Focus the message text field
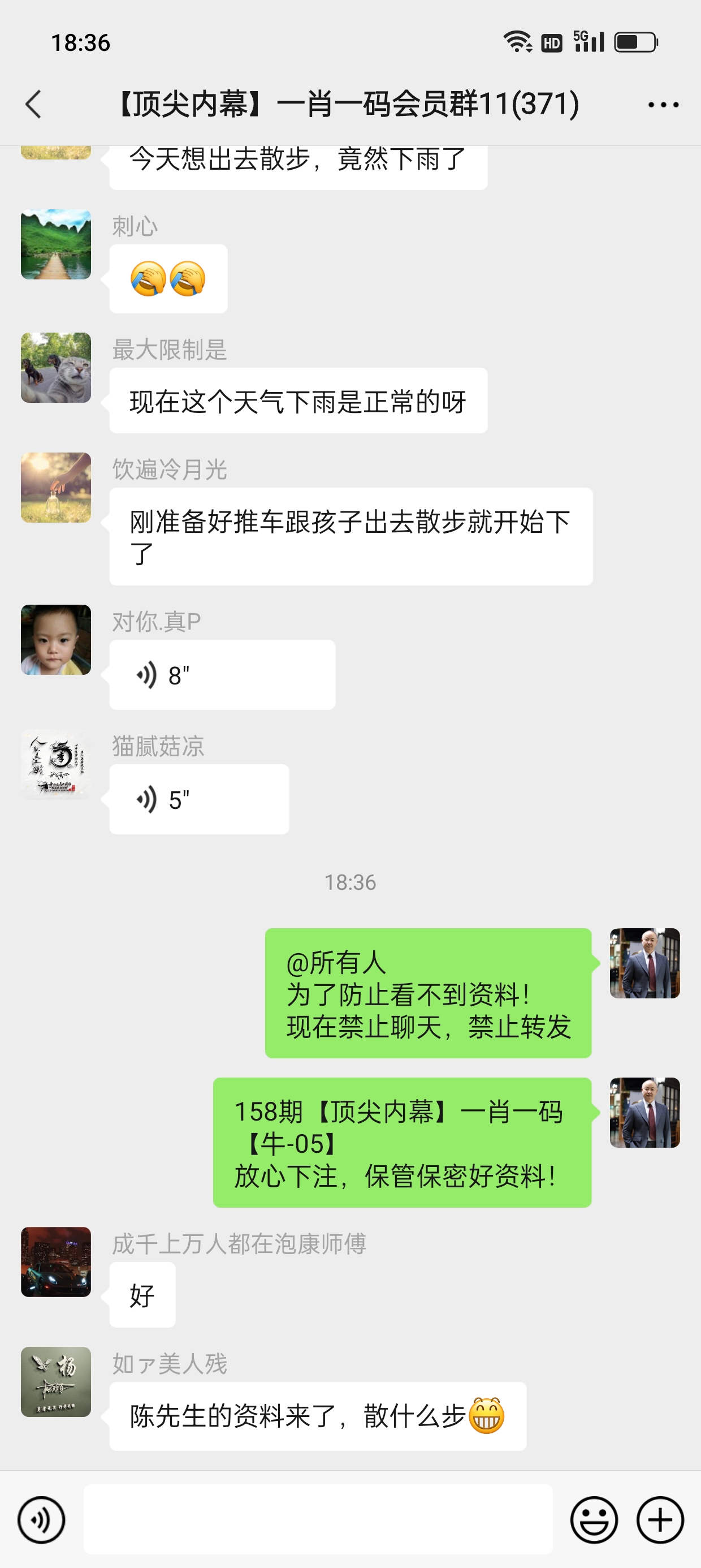This screenshot has height=1568, width=701. click(318, 1519)
